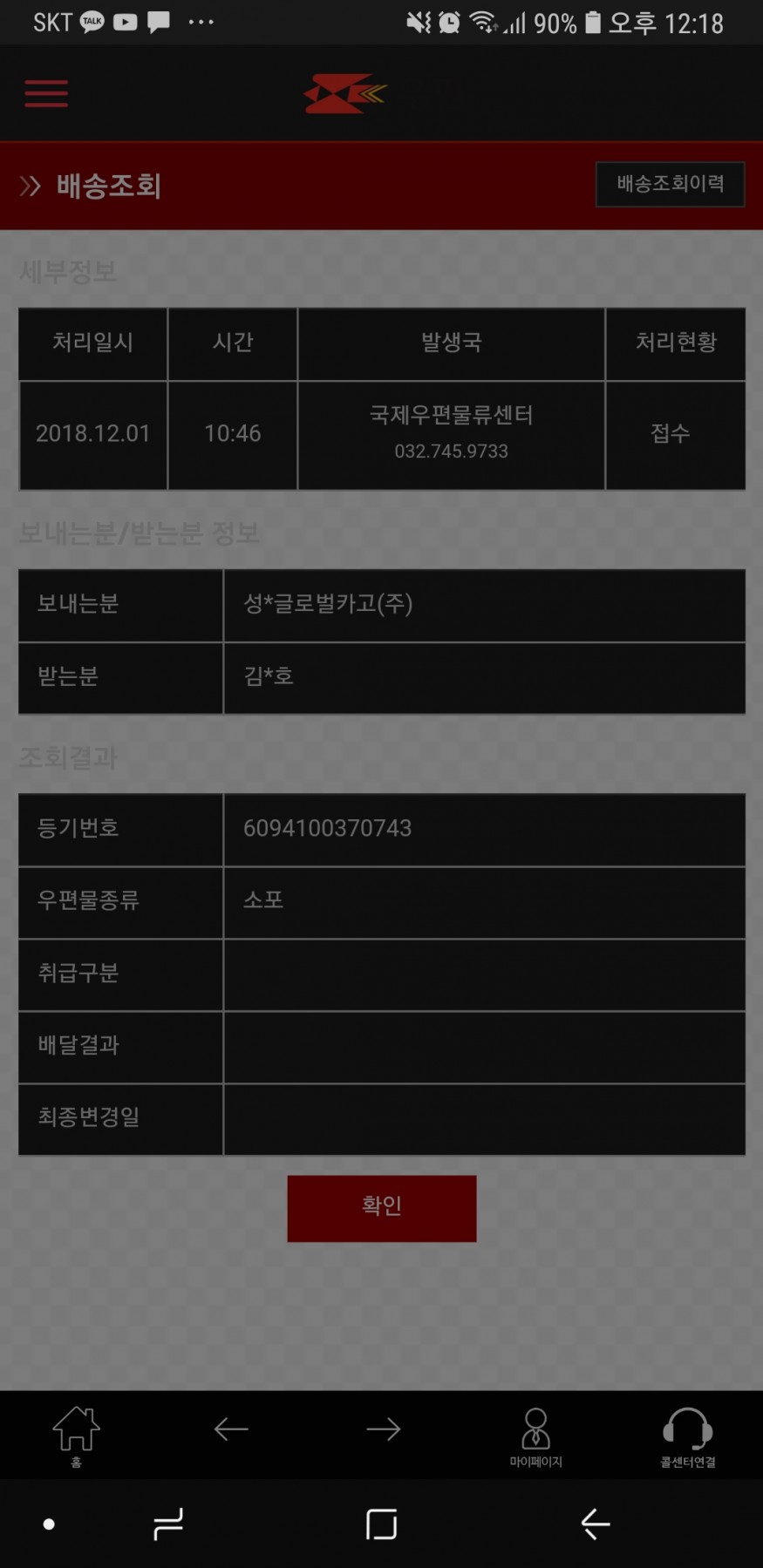Go to the 홈 home tab
Image resolution: width=763 pixels, height=1568 pixels.
[77, 1436]
